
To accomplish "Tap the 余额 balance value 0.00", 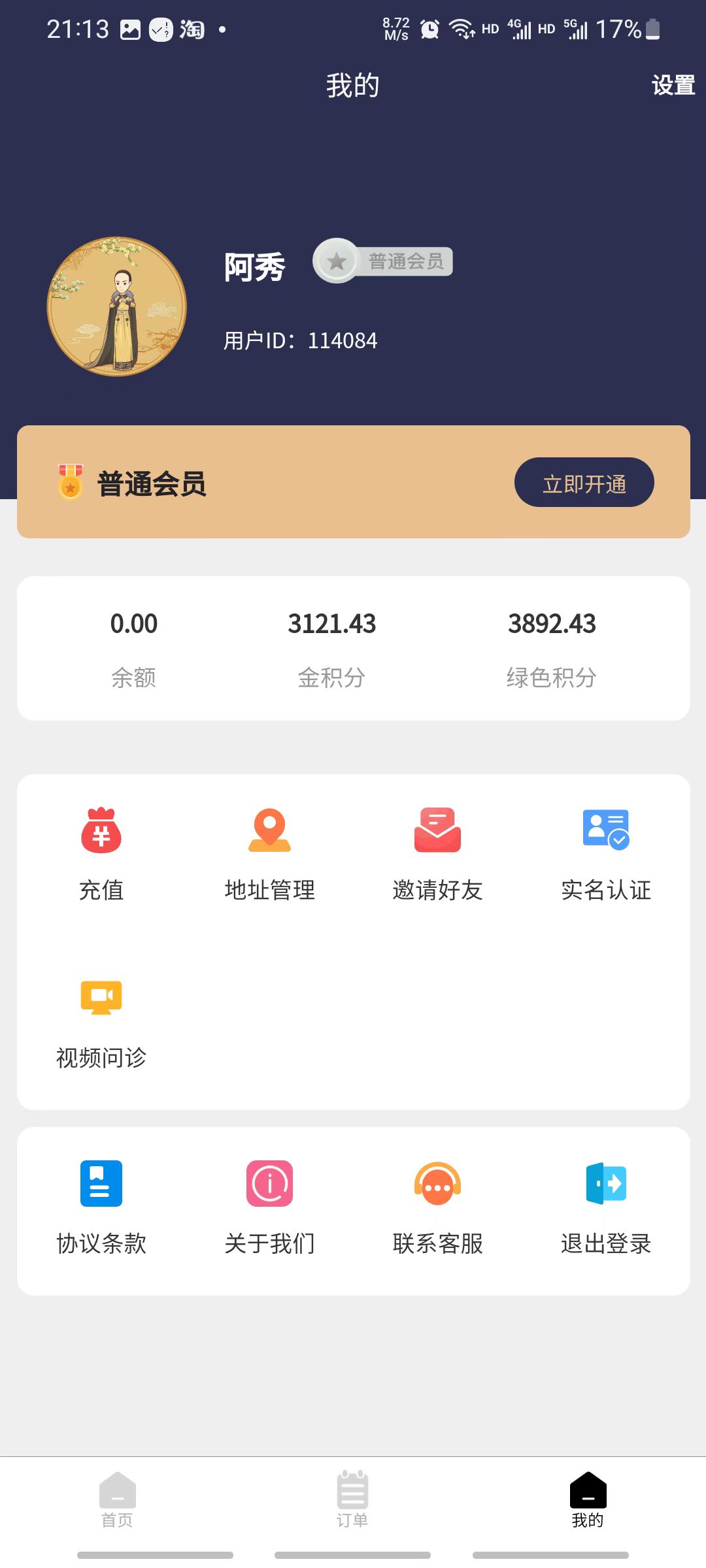I will 133,624.
